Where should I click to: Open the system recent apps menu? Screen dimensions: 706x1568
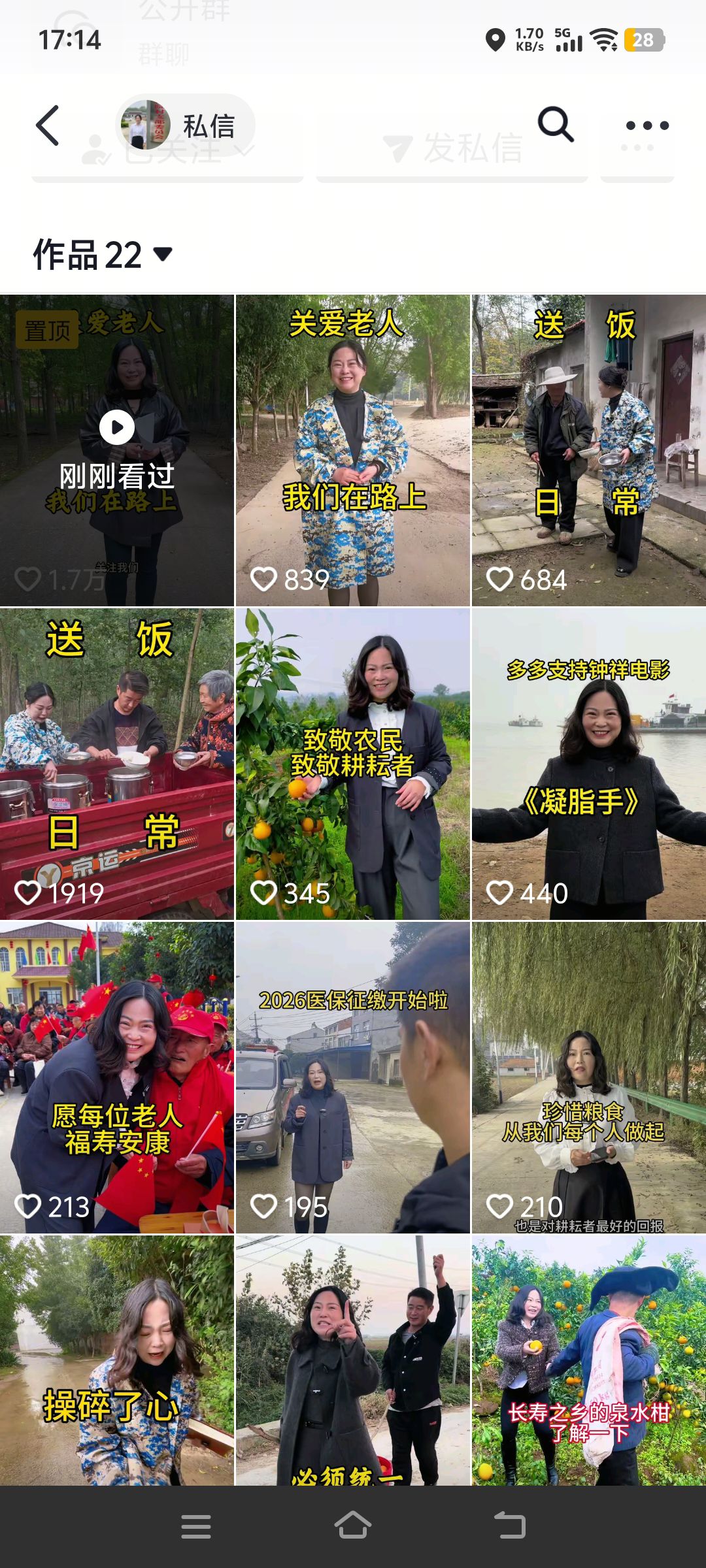click(x=196, y=1526)
